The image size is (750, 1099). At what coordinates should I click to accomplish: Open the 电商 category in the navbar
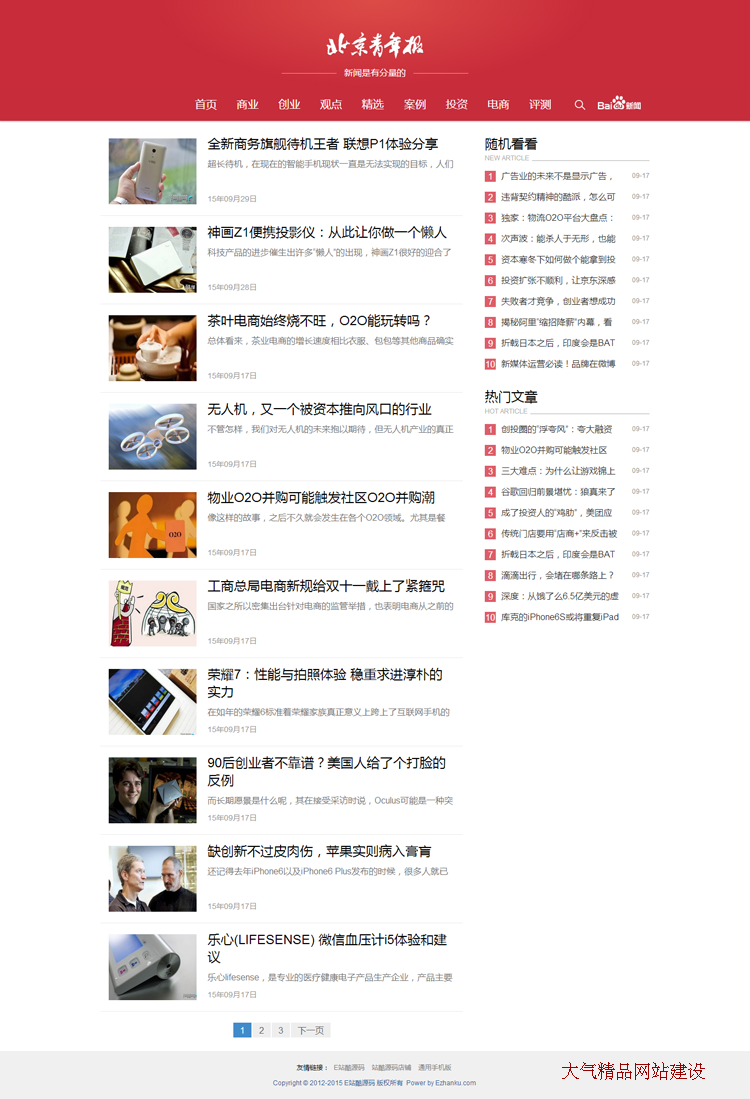[x=498, y=103]
